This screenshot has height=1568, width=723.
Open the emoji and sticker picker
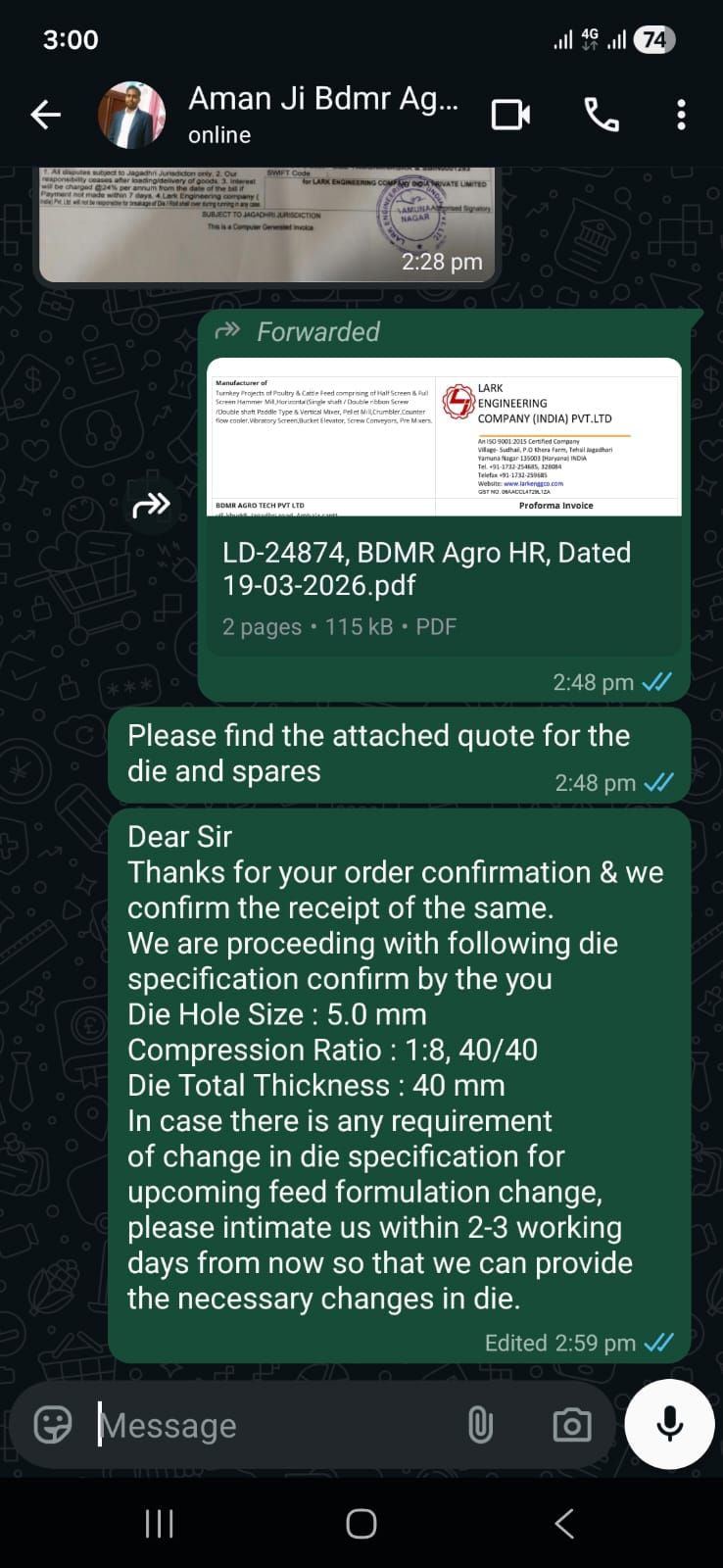[53, 1424]
